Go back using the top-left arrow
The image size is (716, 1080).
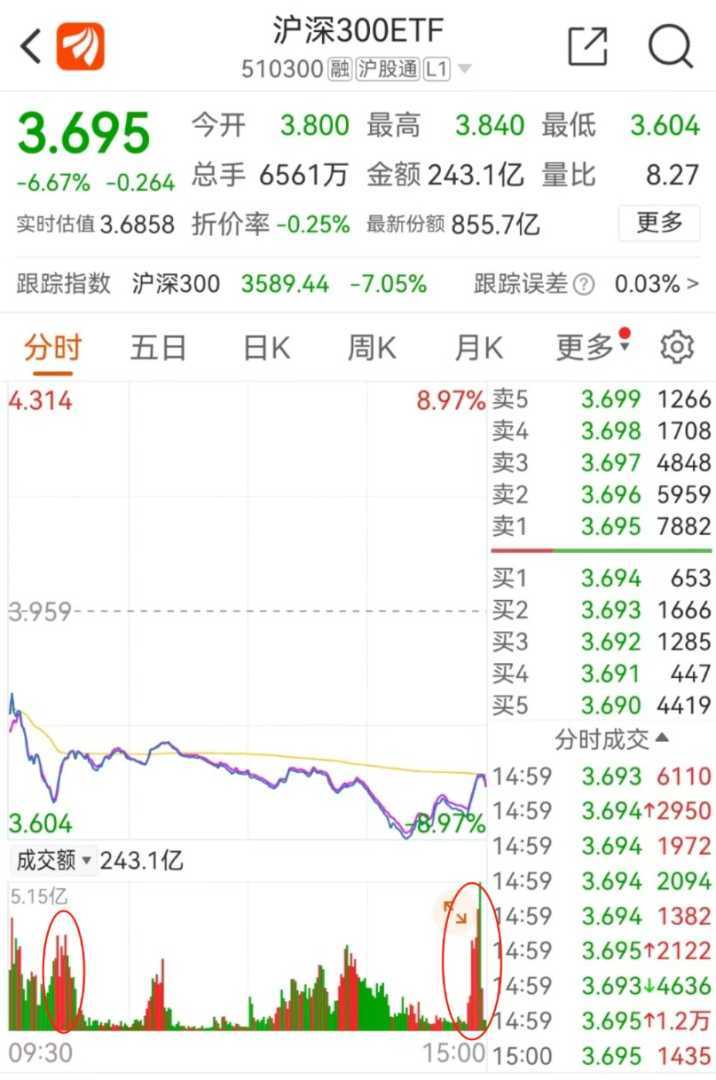(x=31, y=46)
